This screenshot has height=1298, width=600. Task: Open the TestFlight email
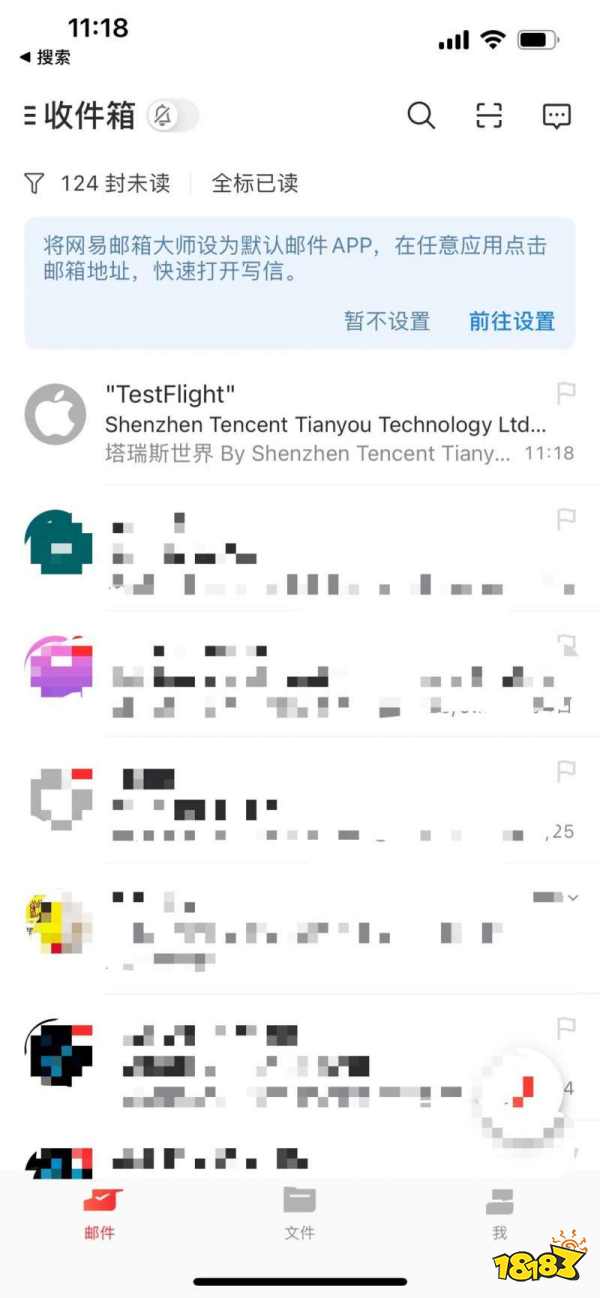320,424
